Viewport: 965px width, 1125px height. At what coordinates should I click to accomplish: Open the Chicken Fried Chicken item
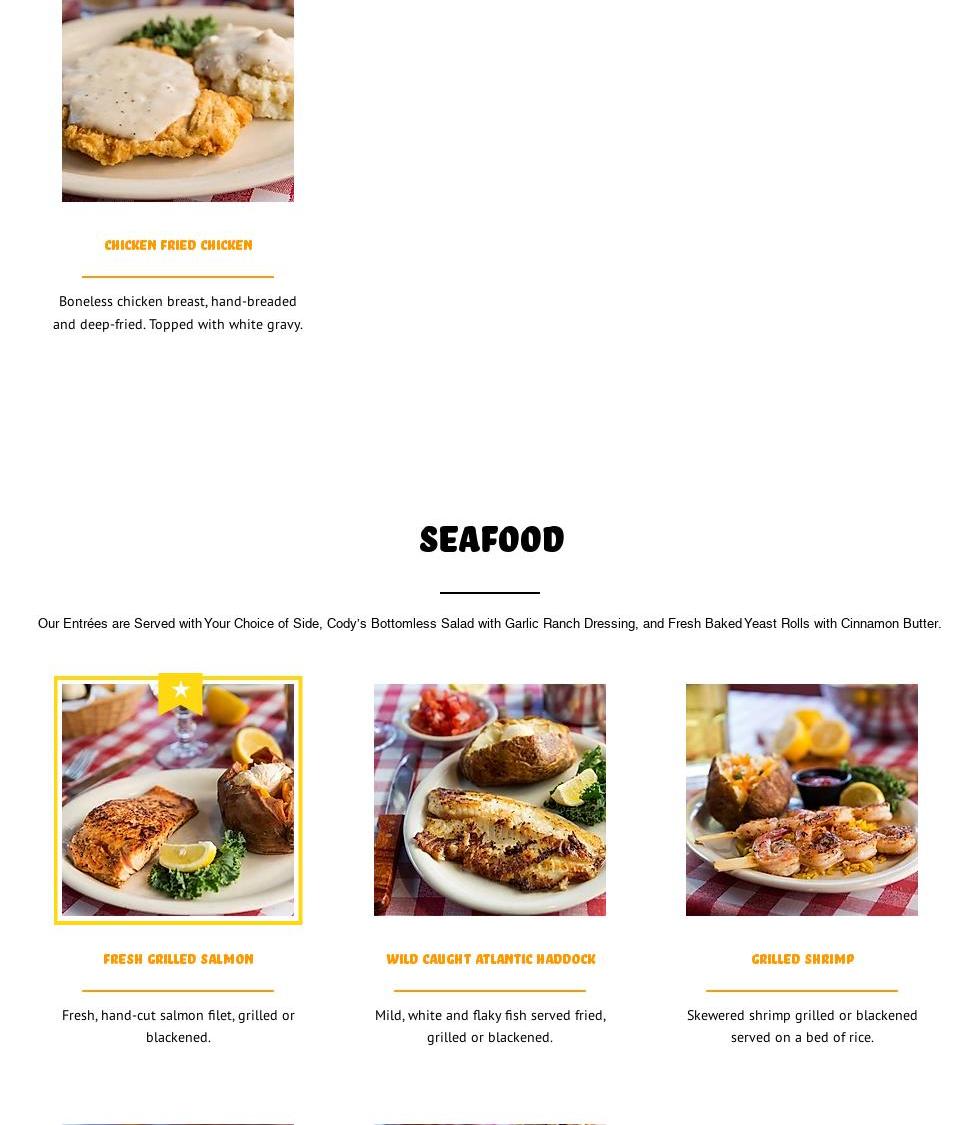click(178, 245)
